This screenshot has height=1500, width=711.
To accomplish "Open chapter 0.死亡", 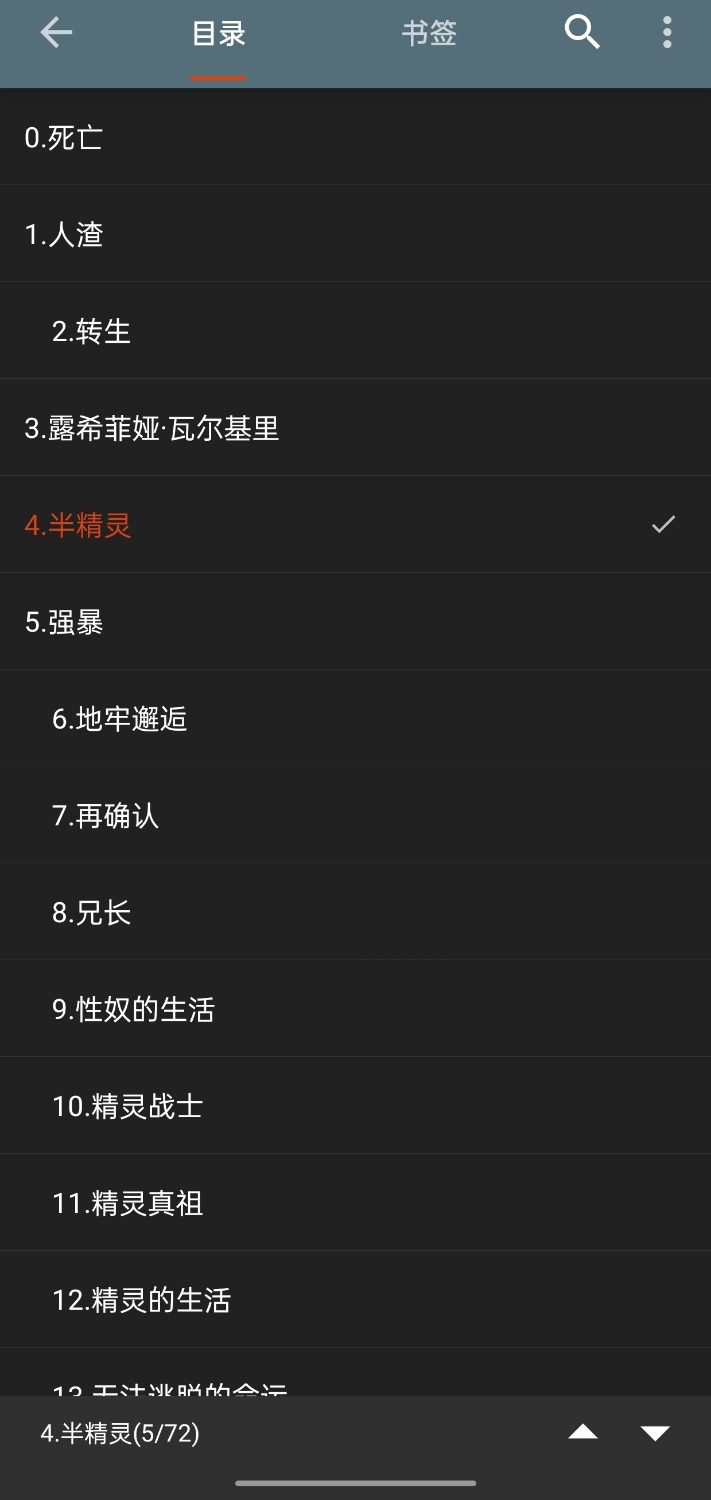I will [355, 137].
